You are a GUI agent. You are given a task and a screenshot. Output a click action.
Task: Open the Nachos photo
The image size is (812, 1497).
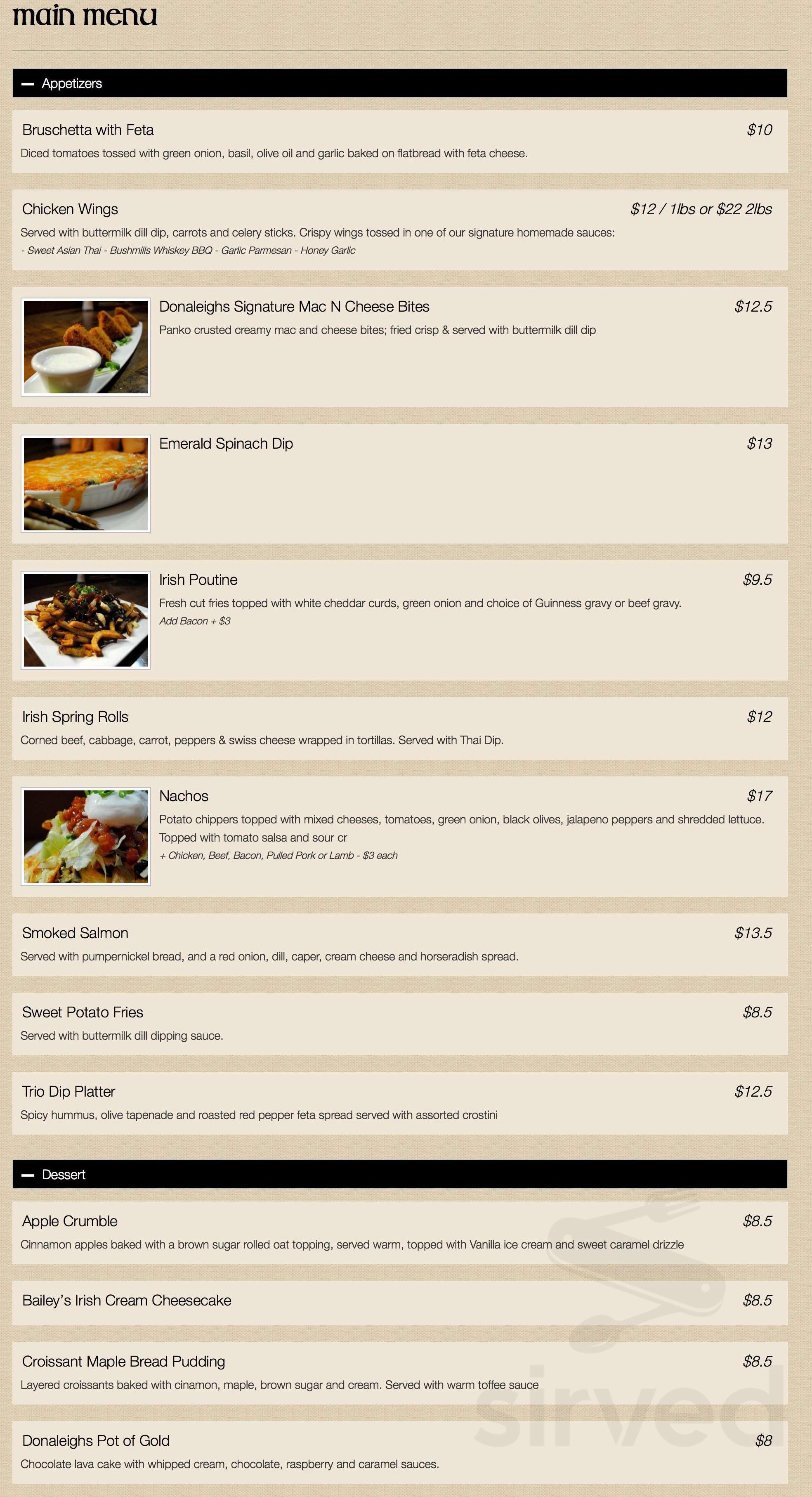(x=86, y=836)
